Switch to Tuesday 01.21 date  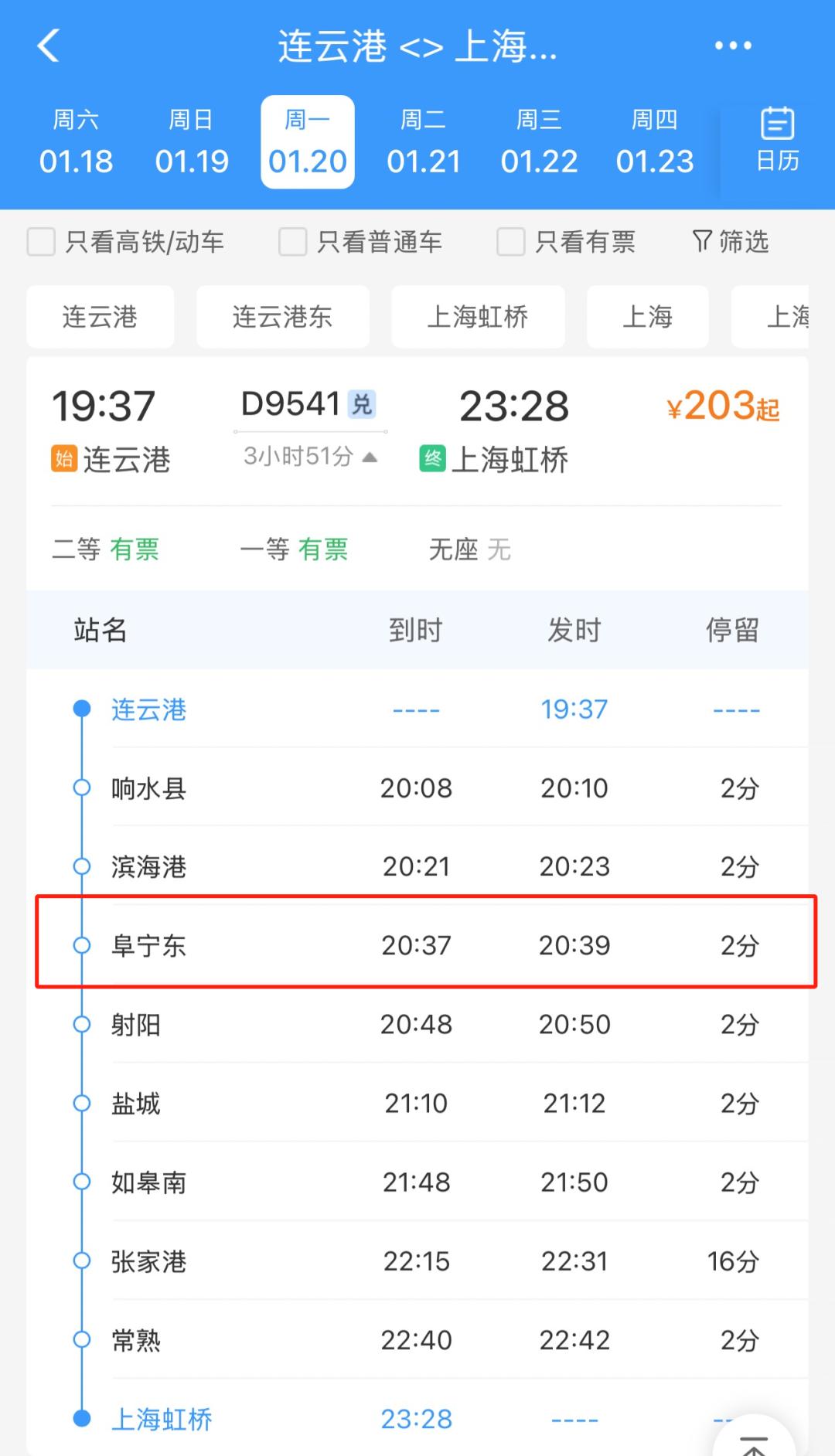(x=423, y=142)
